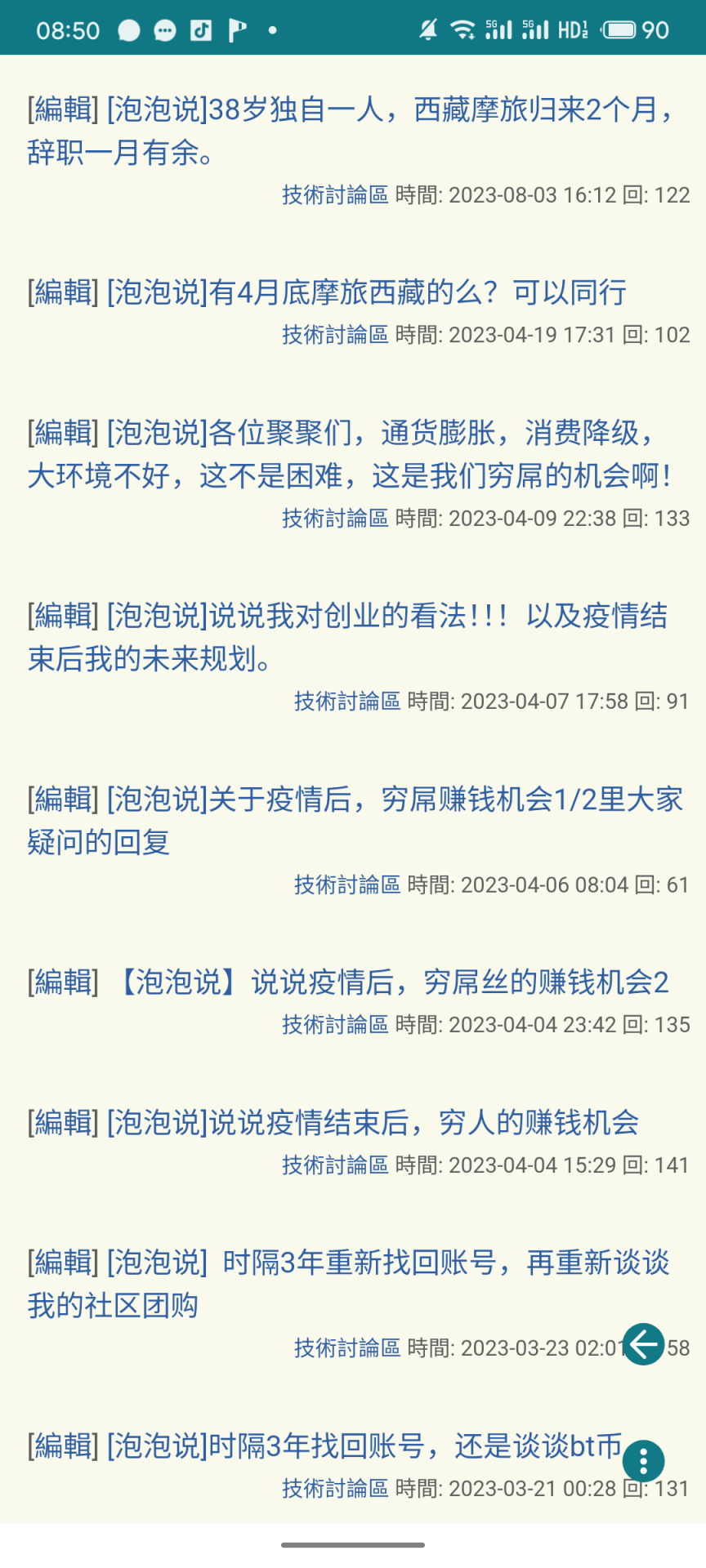Tap [編輯] beside 说说我对创业的看法 post

(x=63, y=617)
